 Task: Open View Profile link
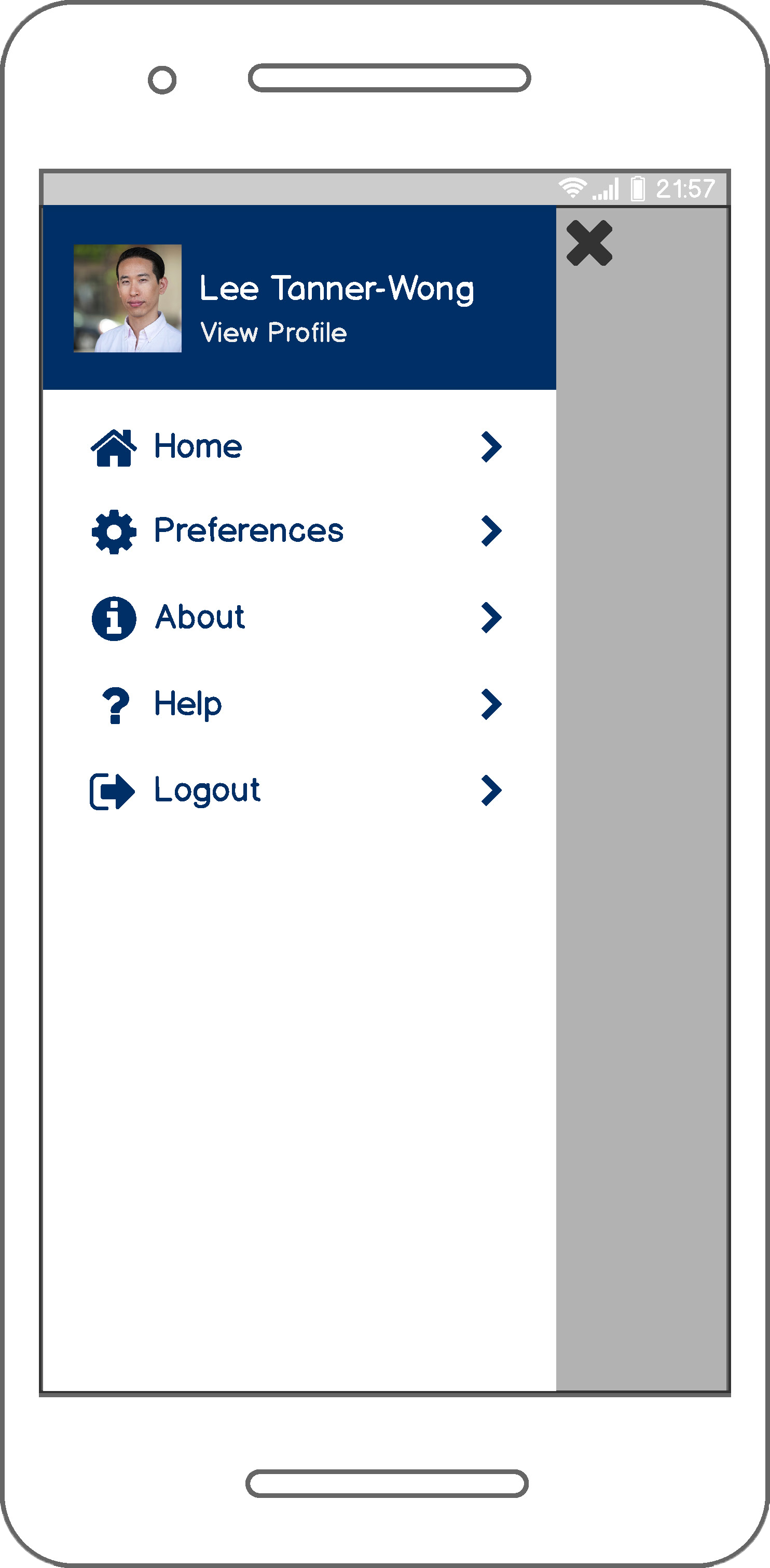(274, 332)
